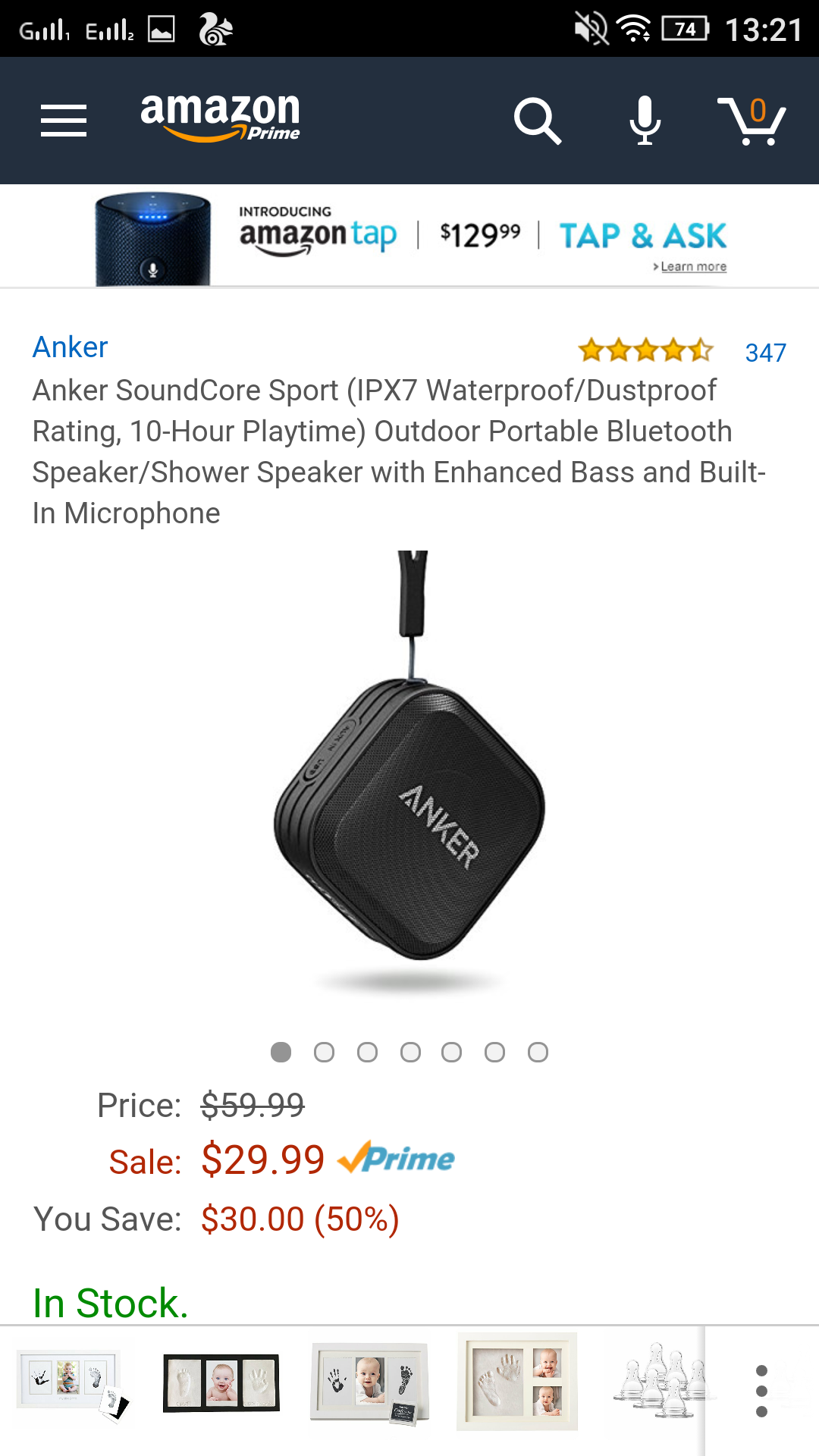Select the last image page dot

[538, 1053]
